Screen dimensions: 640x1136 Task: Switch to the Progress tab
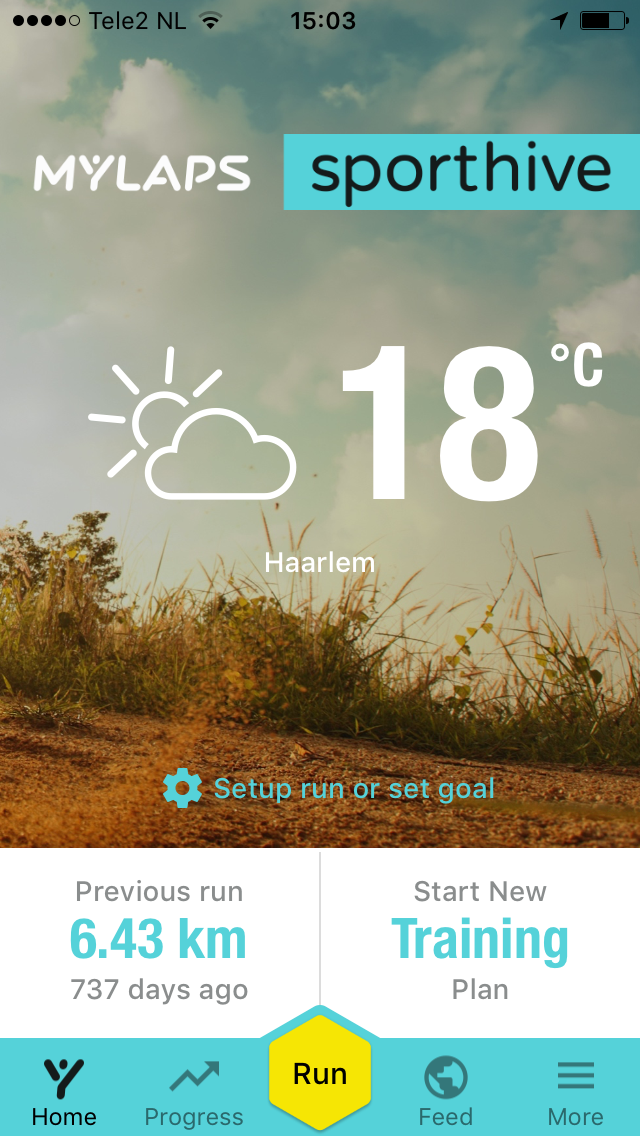pyautogui.click(x=194, y=1092)
